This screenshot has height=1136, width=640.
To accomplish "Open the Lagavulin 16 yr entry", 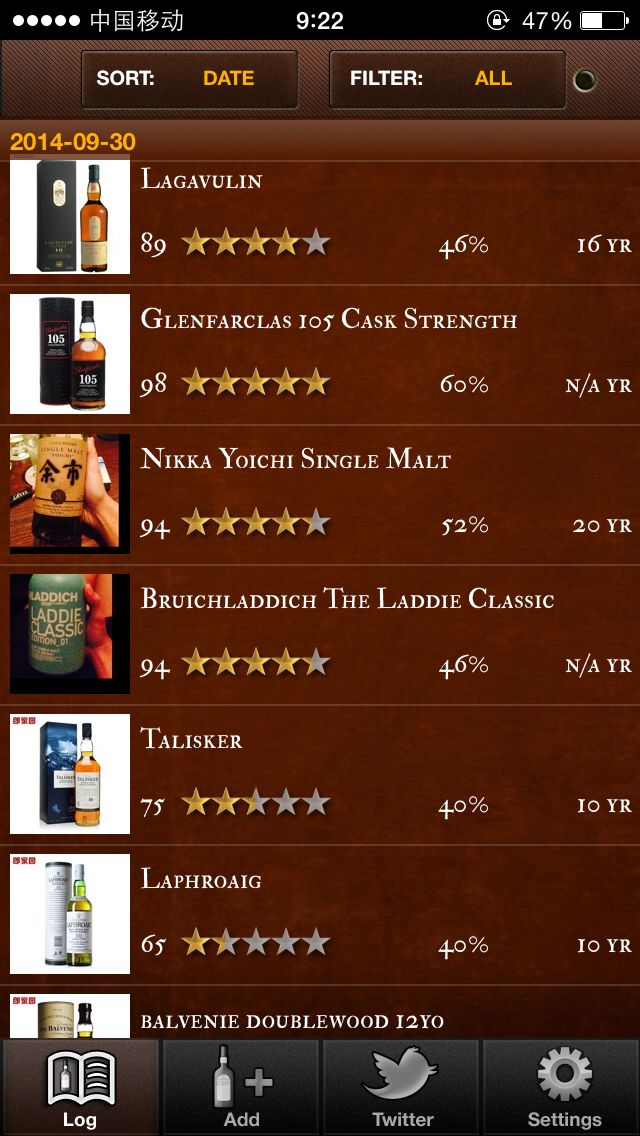I will [320, 215].
